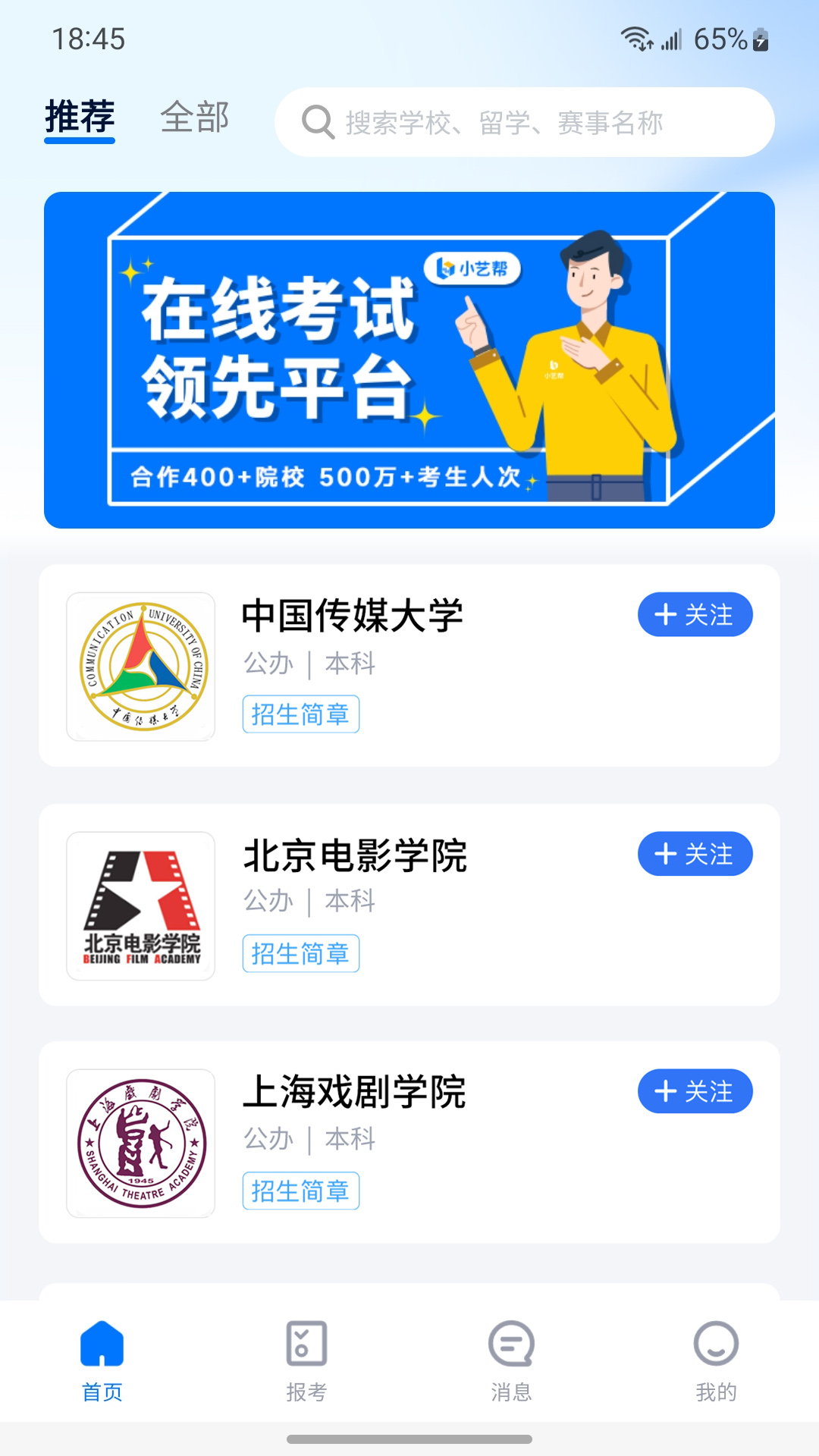Viewport: 819px width, 1456px height.
Task: View 北京电影学院 admission brochure 招生简章
Action: click(x=300, y=953)
